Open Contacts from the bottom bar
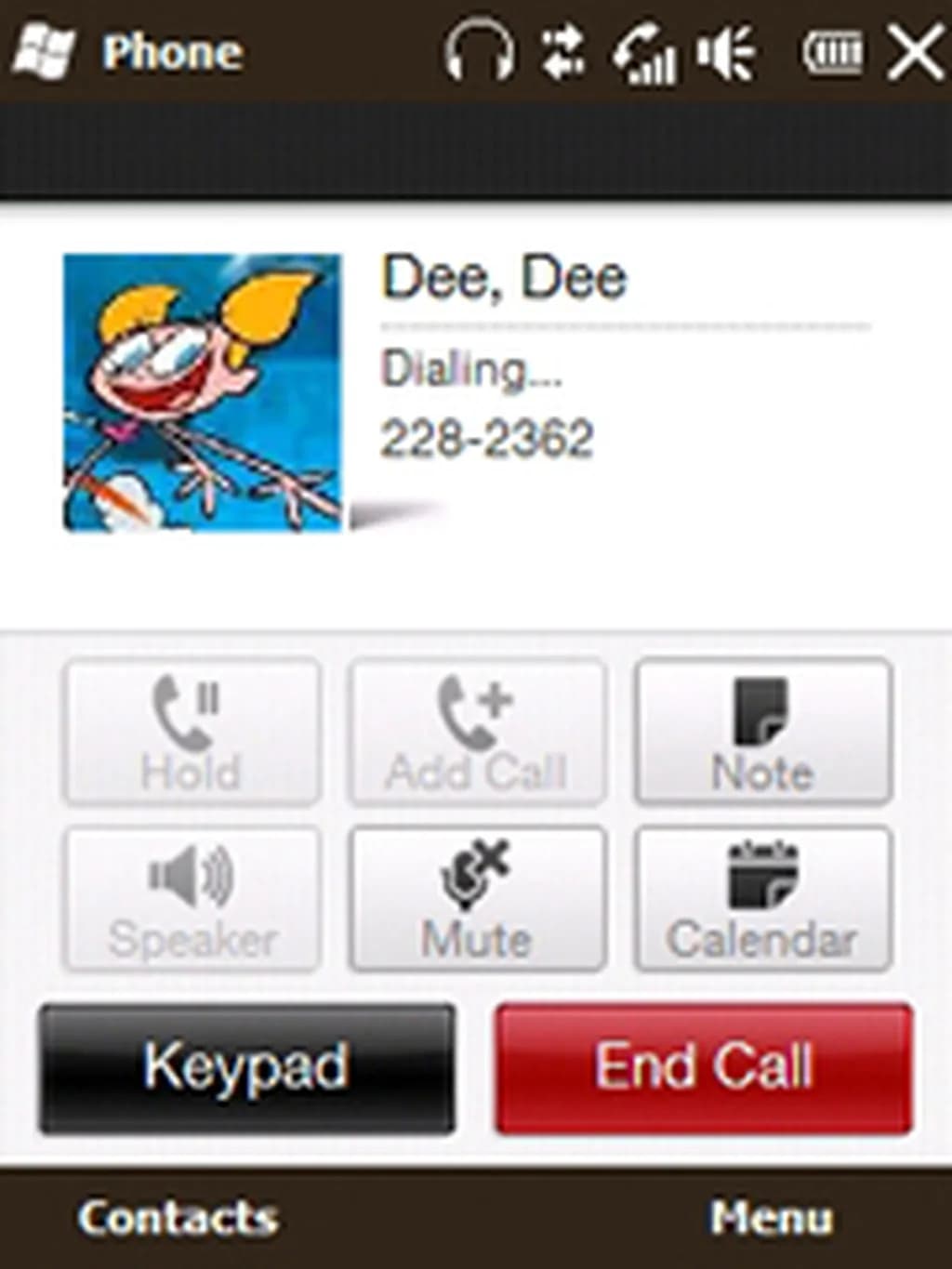 (178, 1218)
